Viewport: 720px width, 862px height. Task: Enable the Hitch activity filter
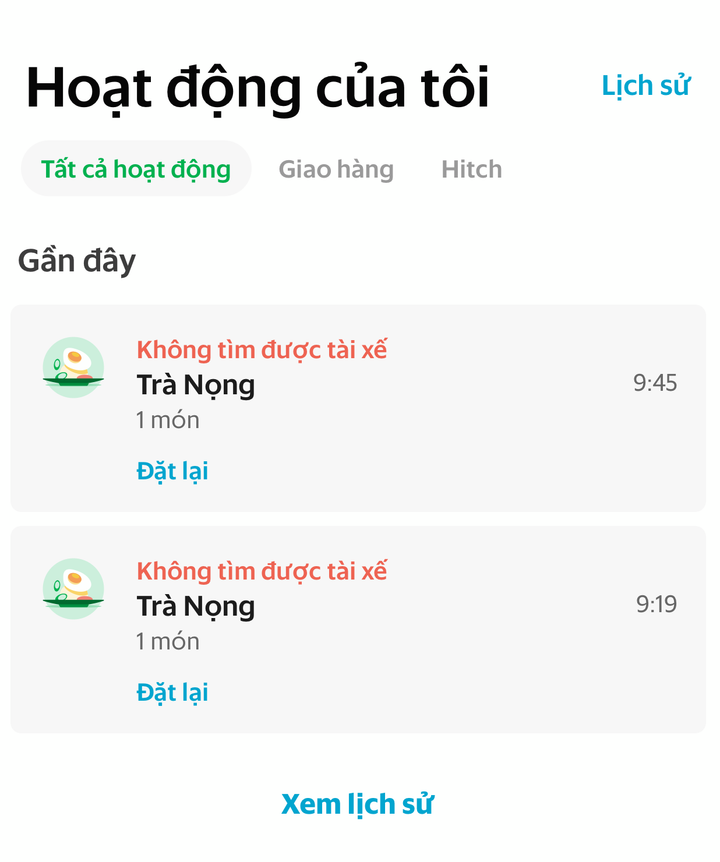[x=471, y=169]
